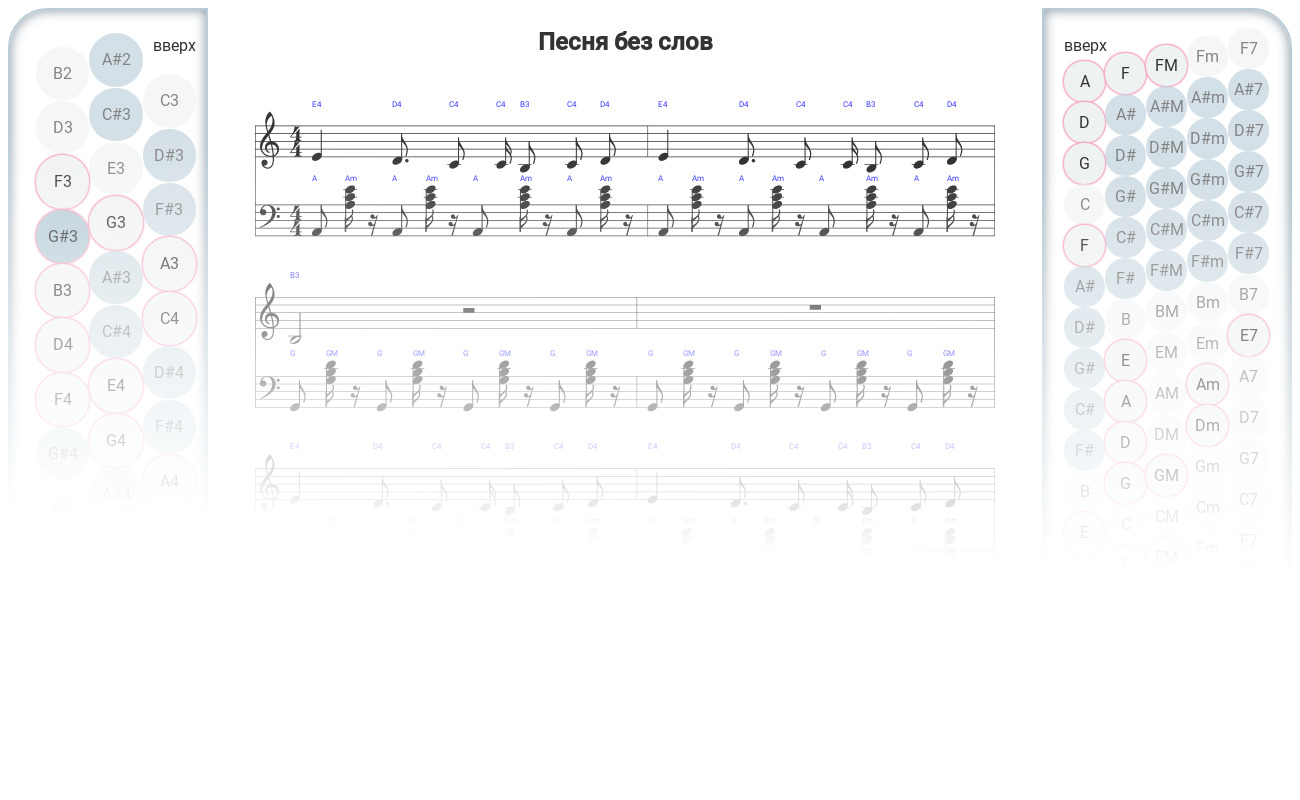Tap the E4 melody button

coord(116,385)
